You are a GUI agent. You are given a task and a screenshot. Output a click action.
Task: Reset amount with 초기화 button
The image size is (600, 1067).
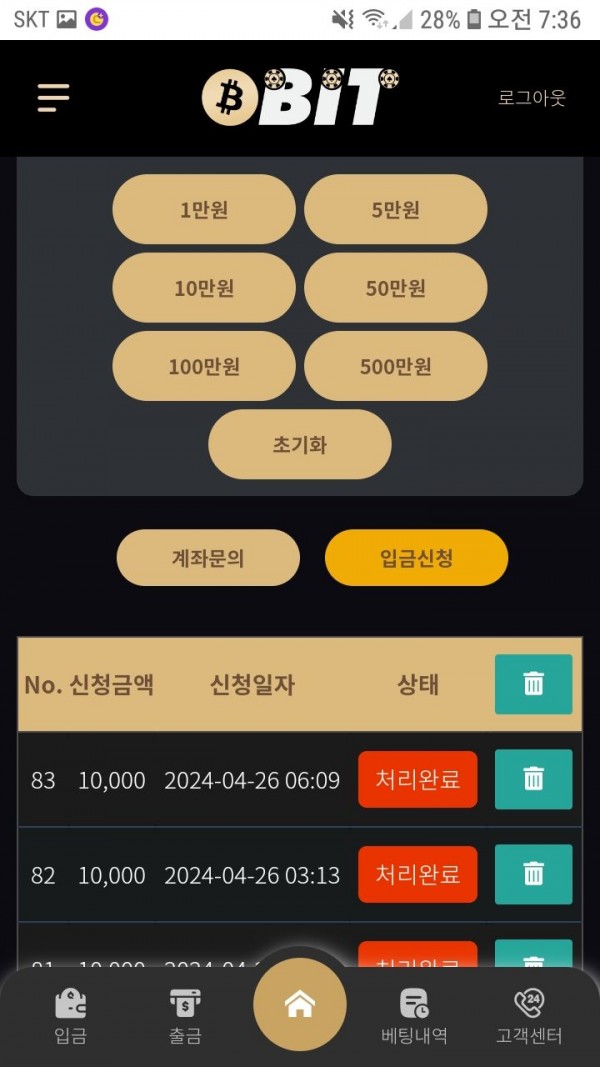point(300,444)
